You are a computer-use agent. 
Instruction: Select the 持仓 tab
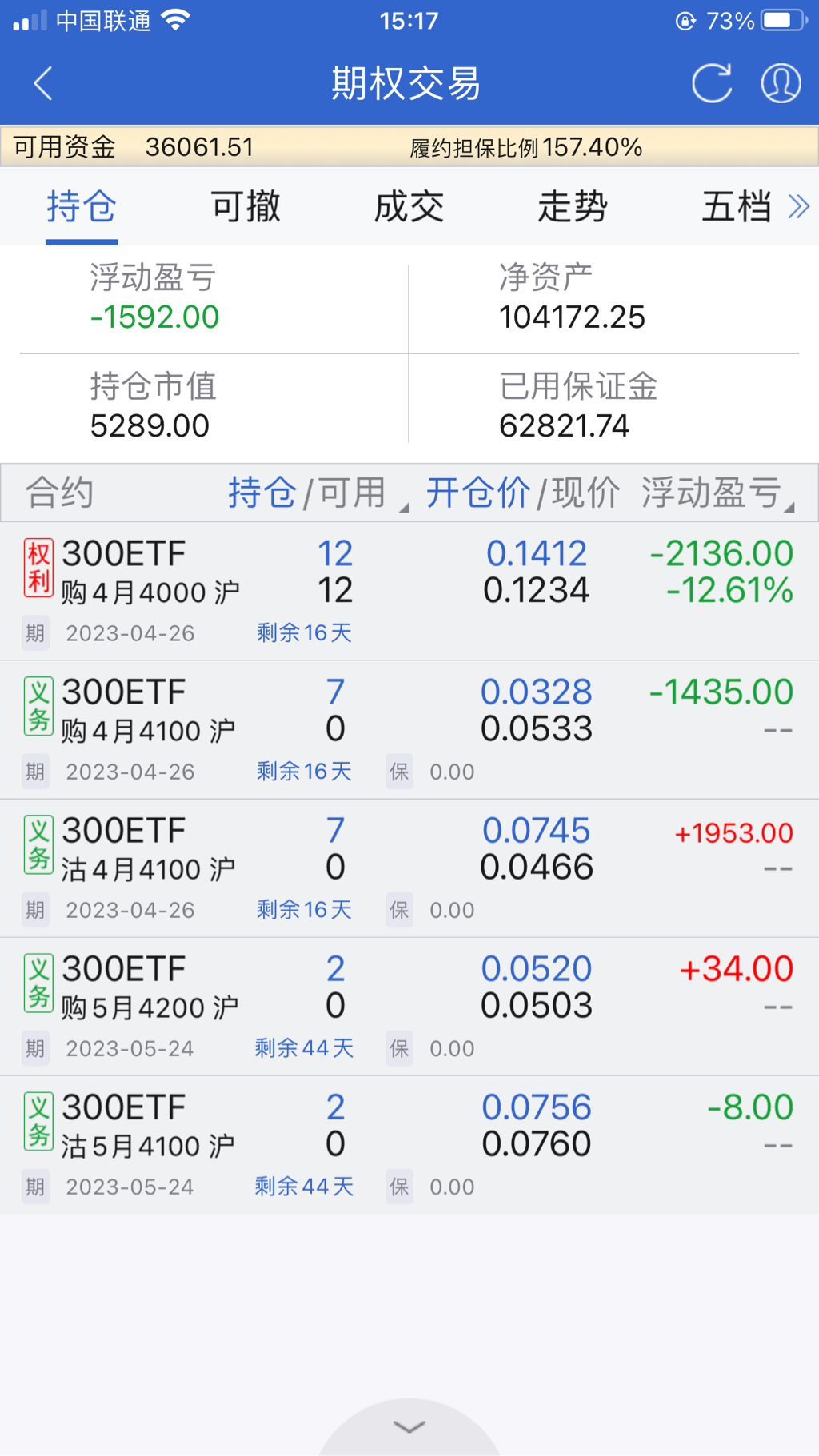pos(82,207)
